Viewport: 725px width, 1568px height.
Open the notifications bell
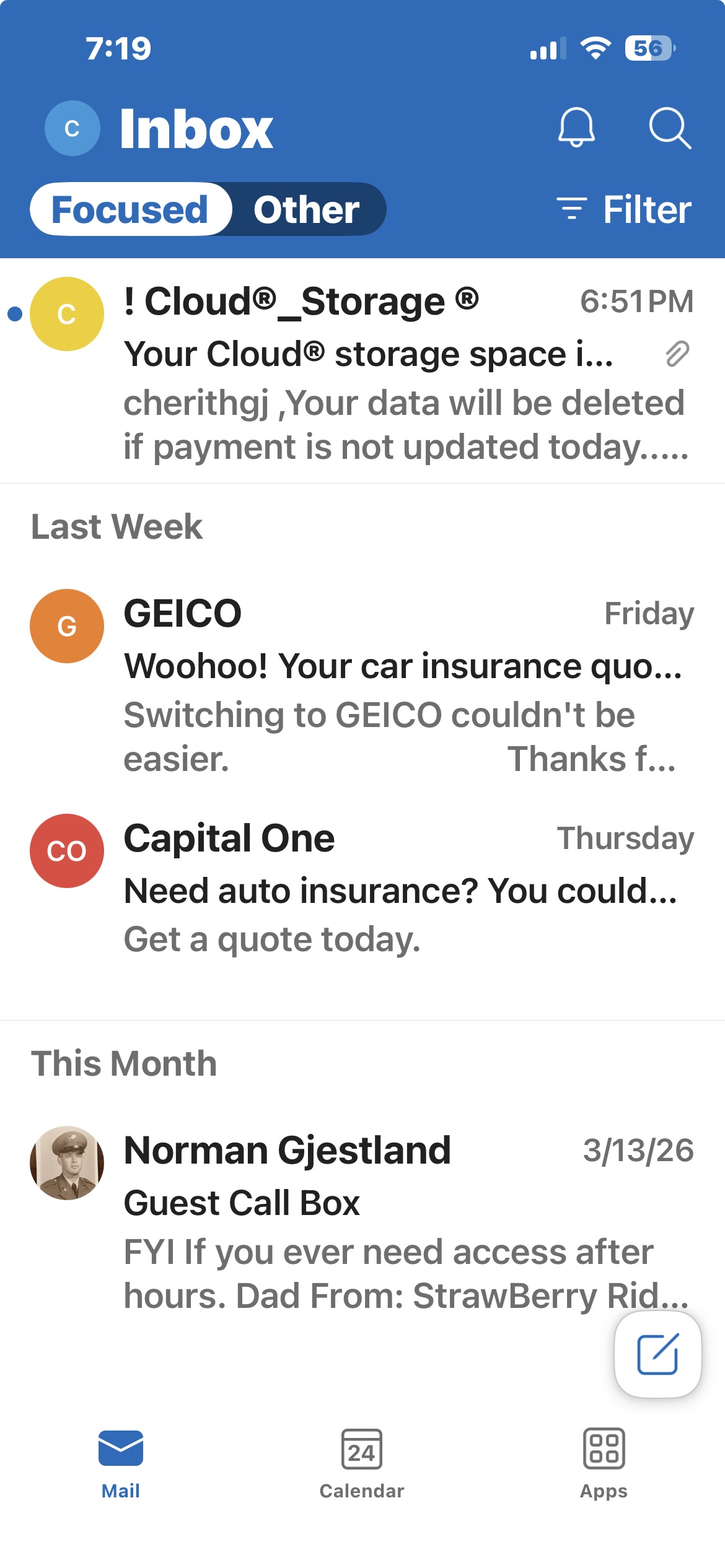click(x=576, y=128)
